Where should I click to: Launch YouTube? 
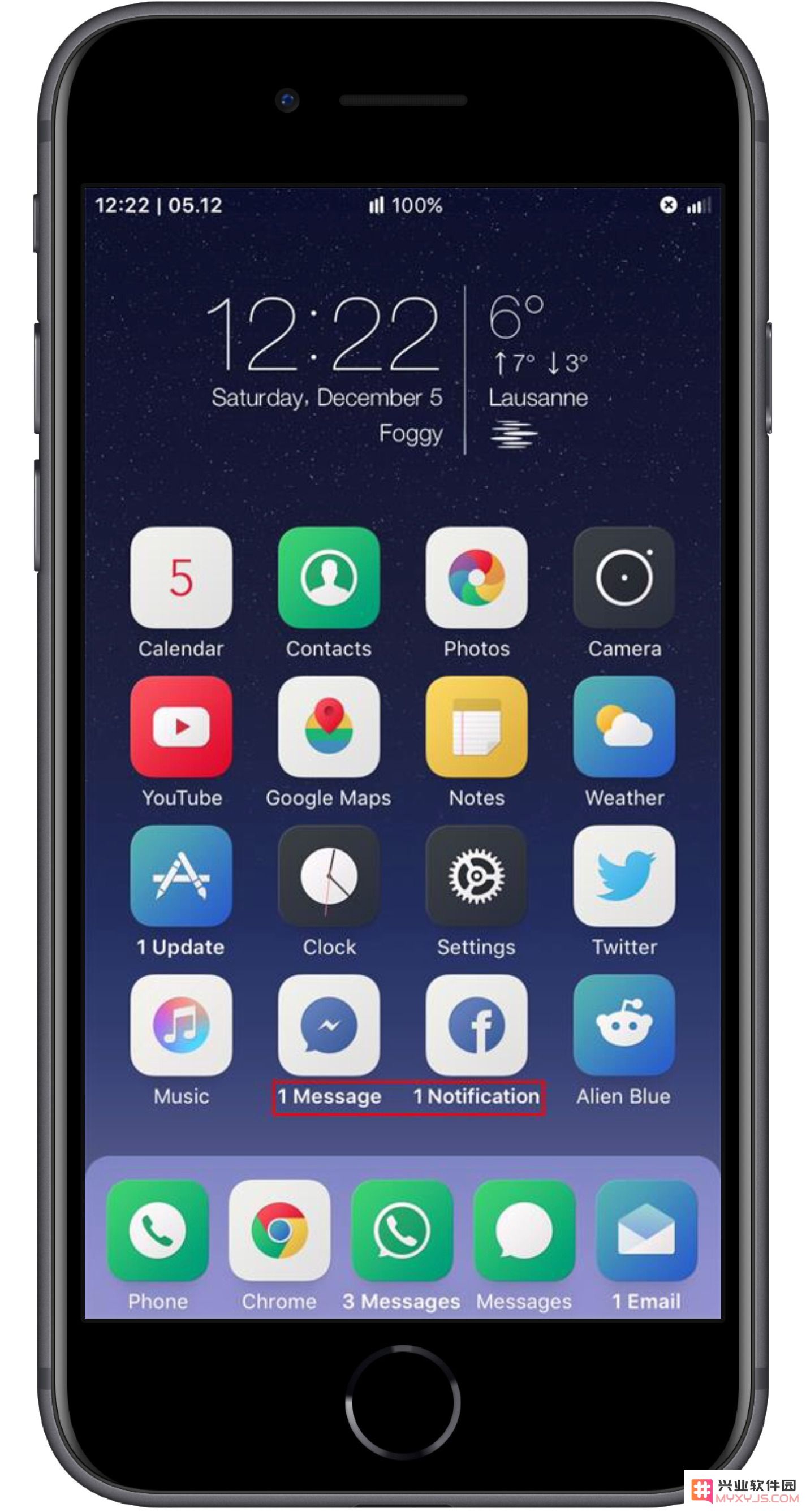(x=181, y=727)
